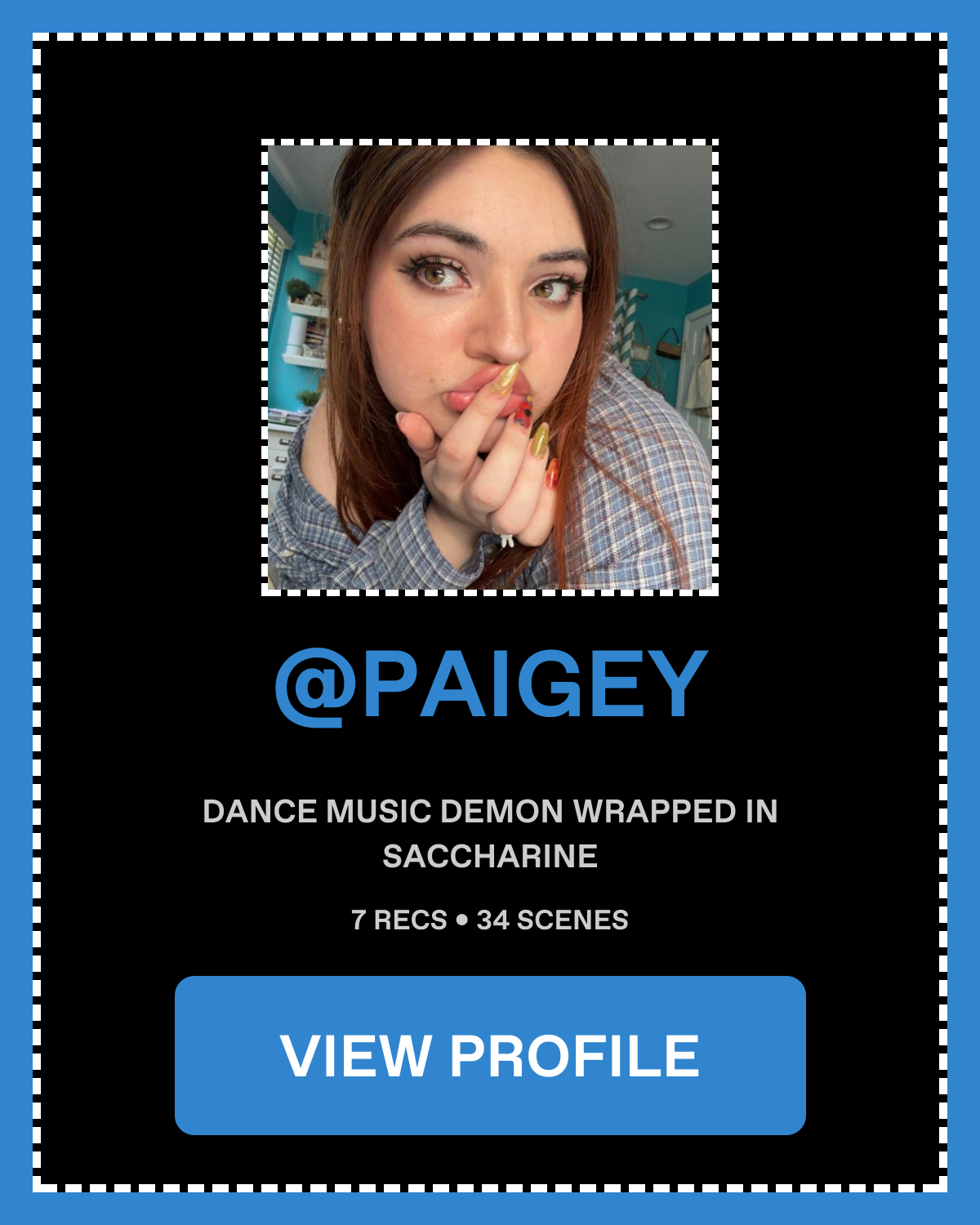Open @PAIGEY's profile photo

[x=490, y=367]
